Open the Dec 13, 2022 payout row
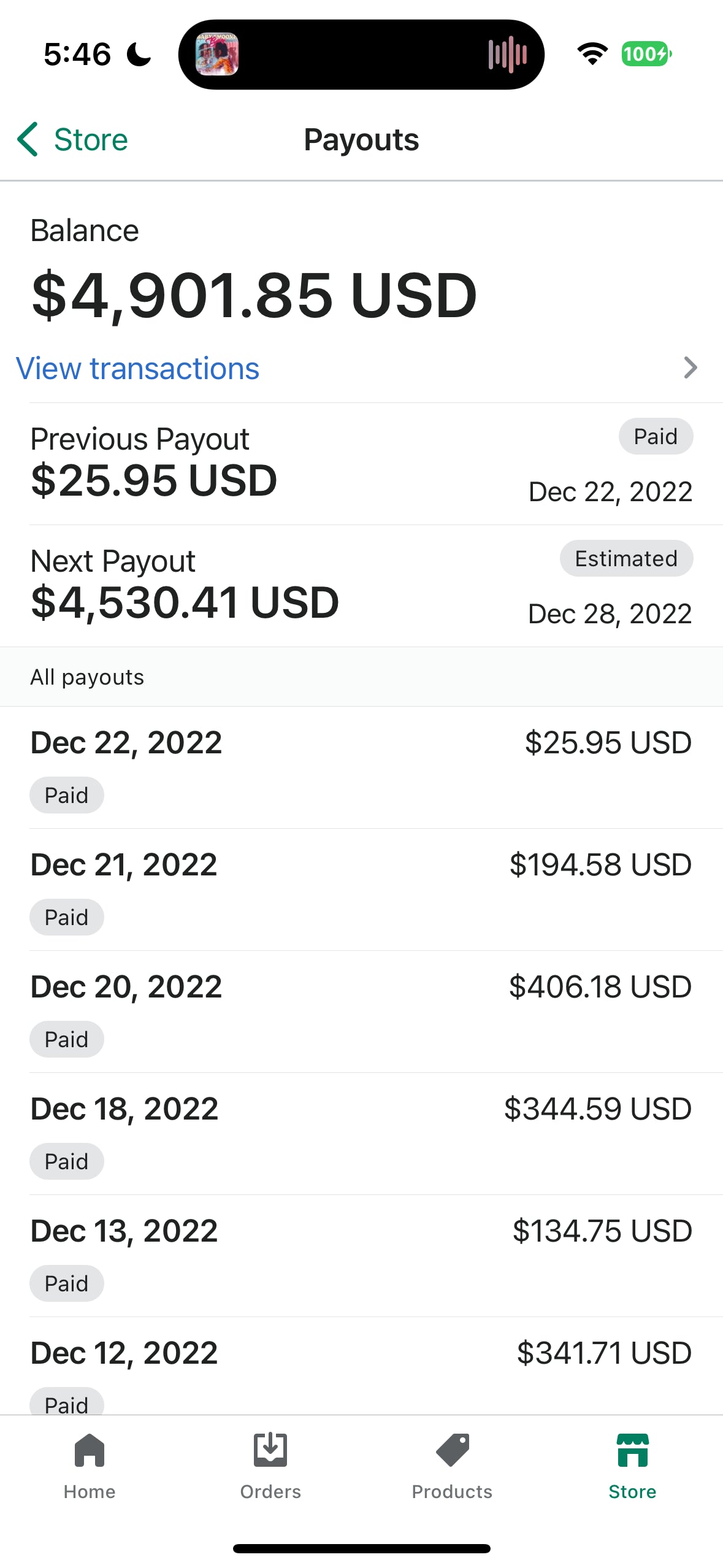 point(361,1255)
